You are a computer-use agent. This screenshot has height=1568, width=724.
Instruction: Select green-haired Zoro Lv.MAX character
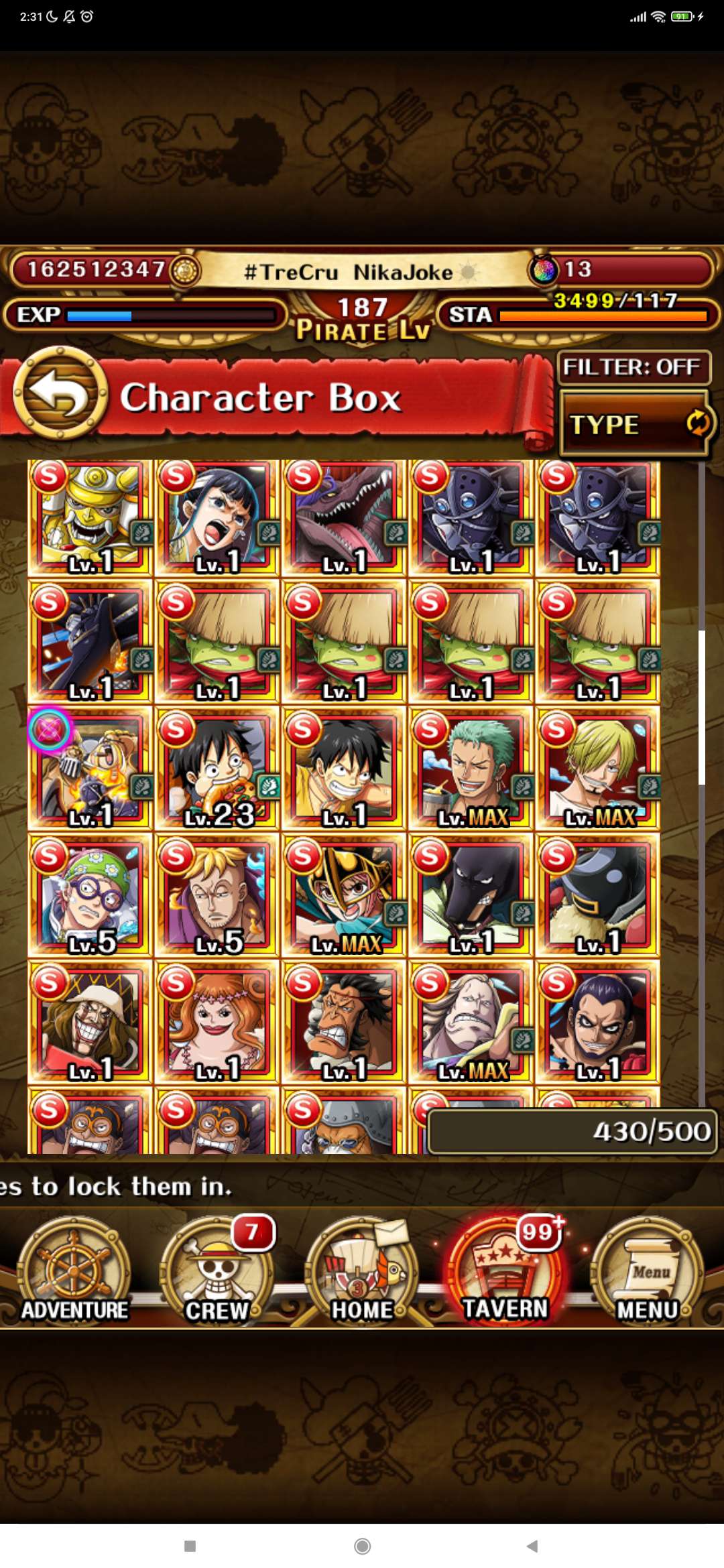(x=471, y=769)
